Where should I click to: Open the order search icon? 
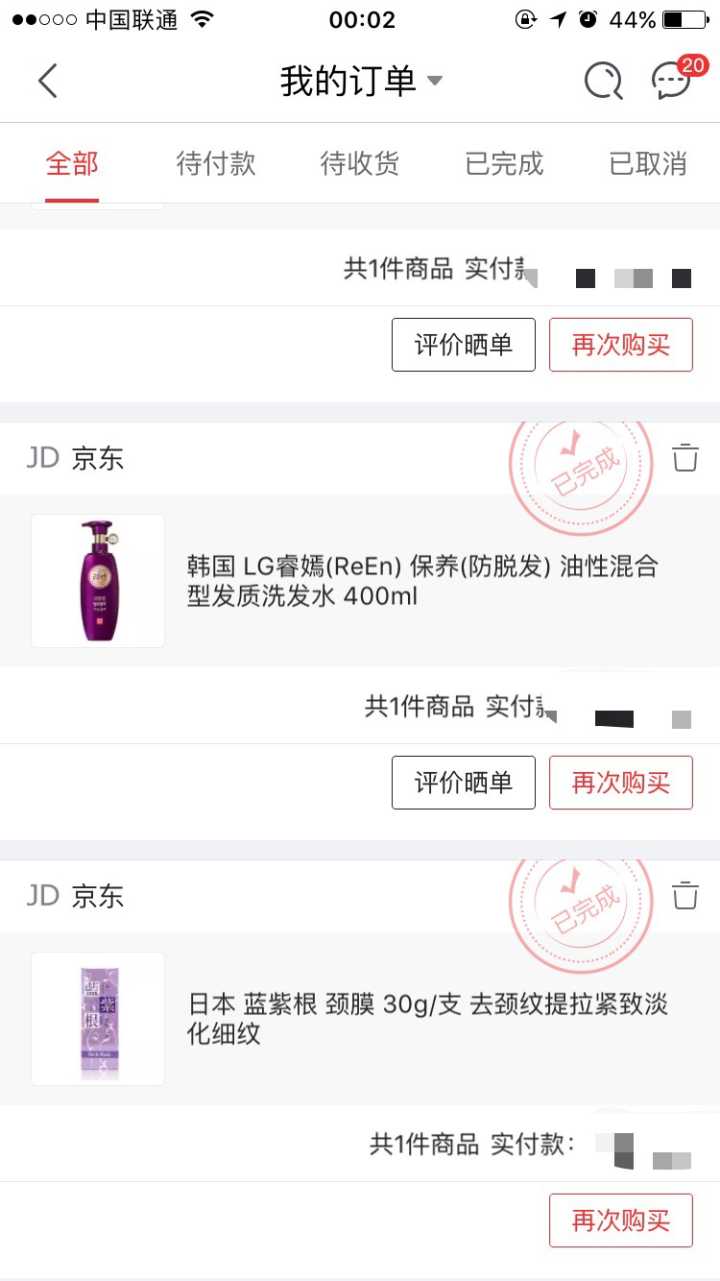coord(603,81)
